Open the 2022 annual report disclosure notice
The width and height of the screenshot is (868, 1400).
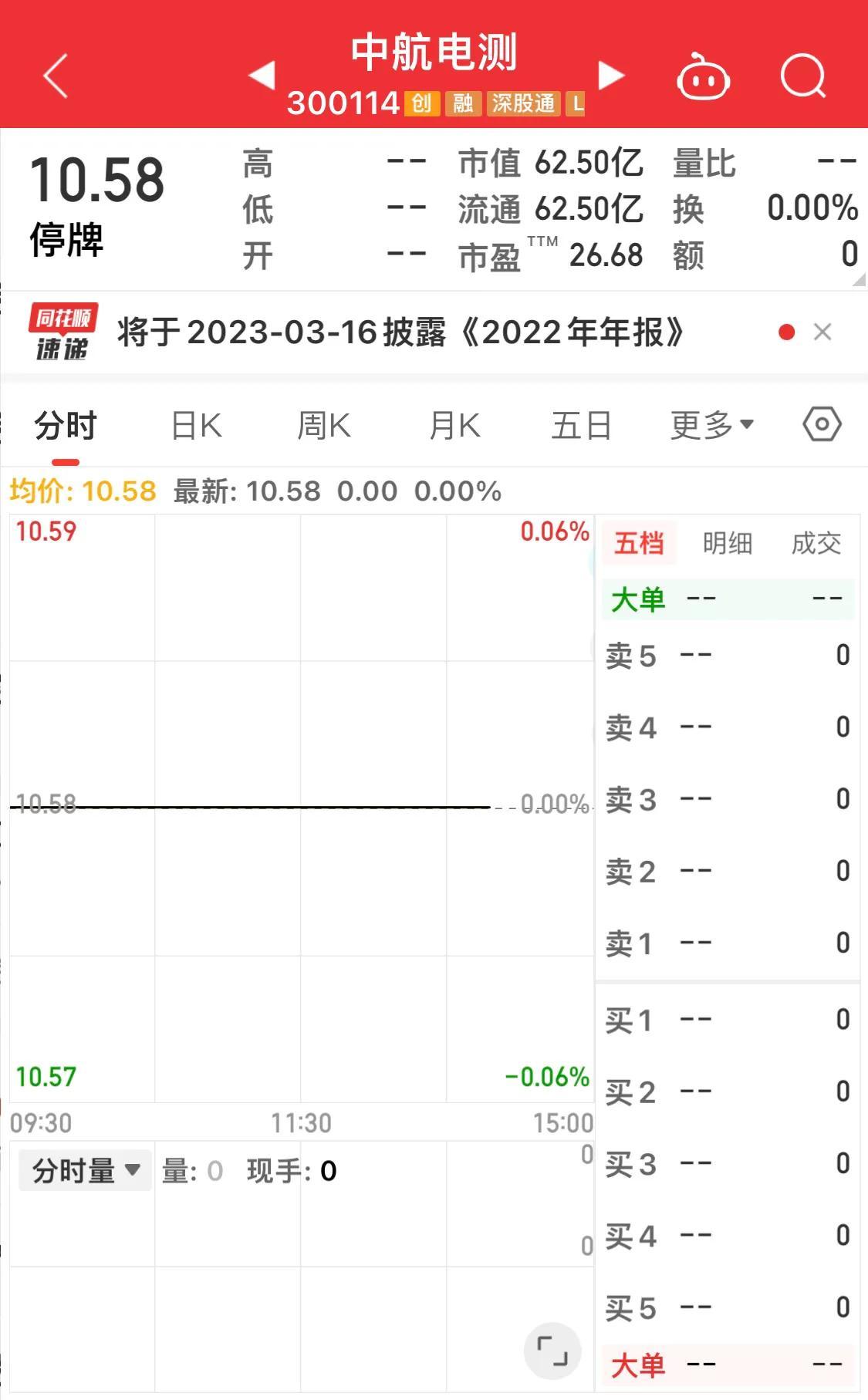400,332
